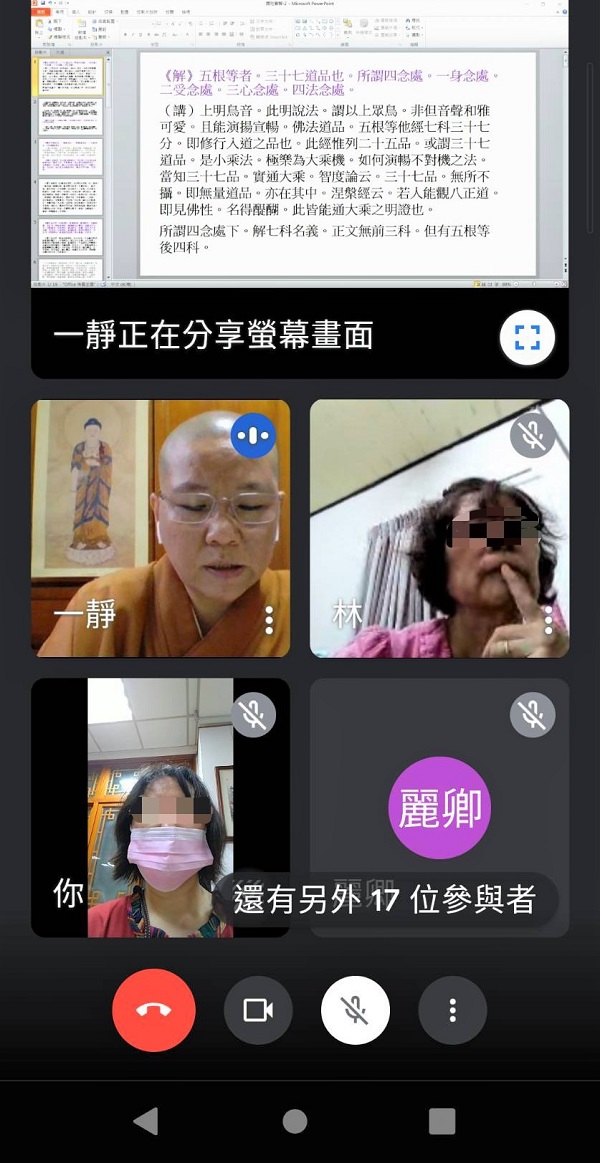Open more call options menu
The width and height of the screenshot is (600, 1163).
452,1010
